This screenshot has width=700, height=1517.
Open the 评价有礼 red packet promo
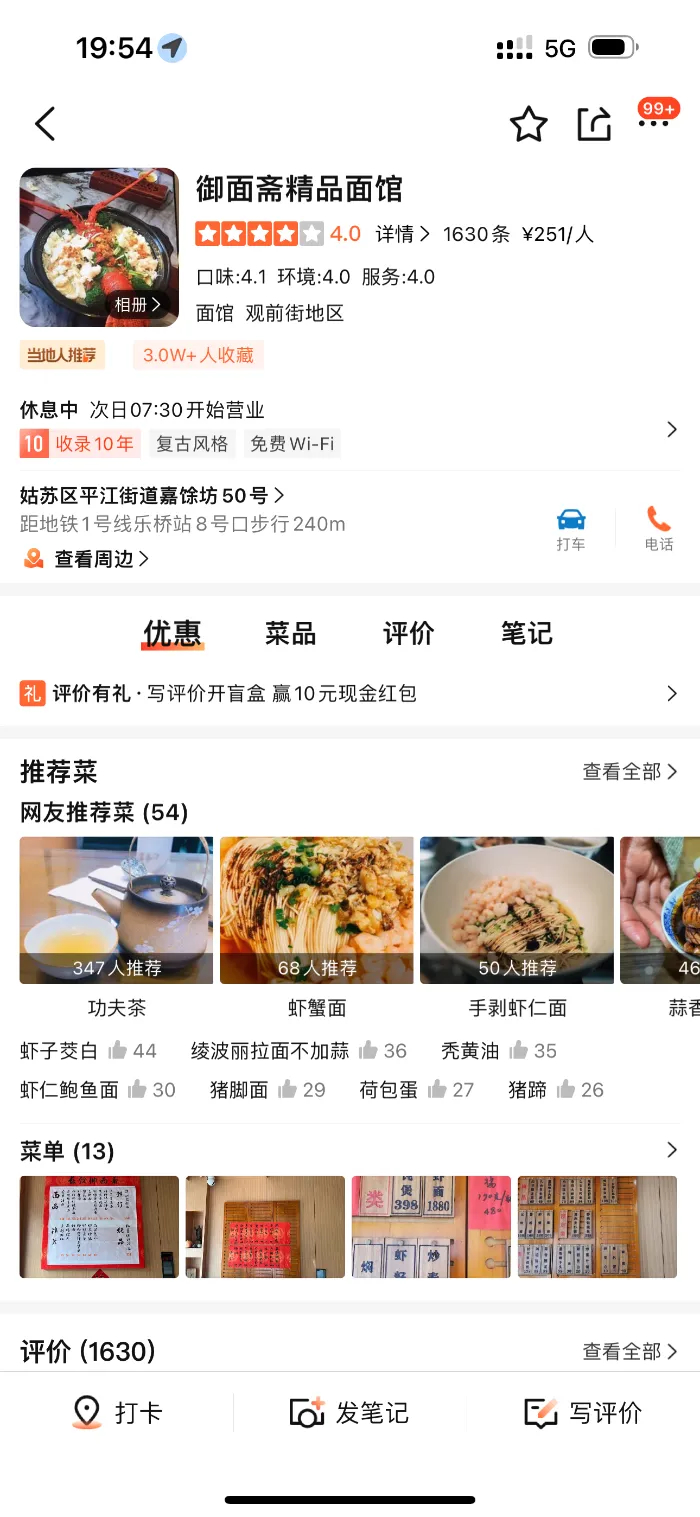349,693
